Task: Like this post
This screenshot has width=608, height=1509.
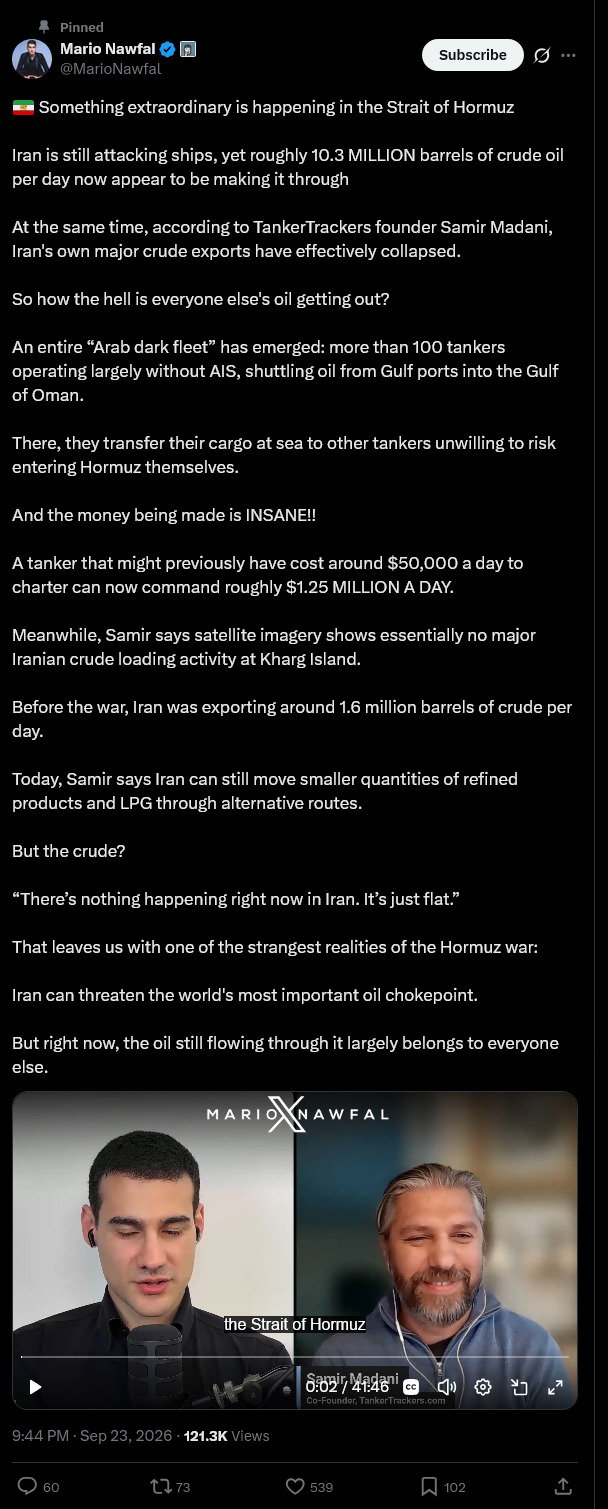Action: 309,1487
